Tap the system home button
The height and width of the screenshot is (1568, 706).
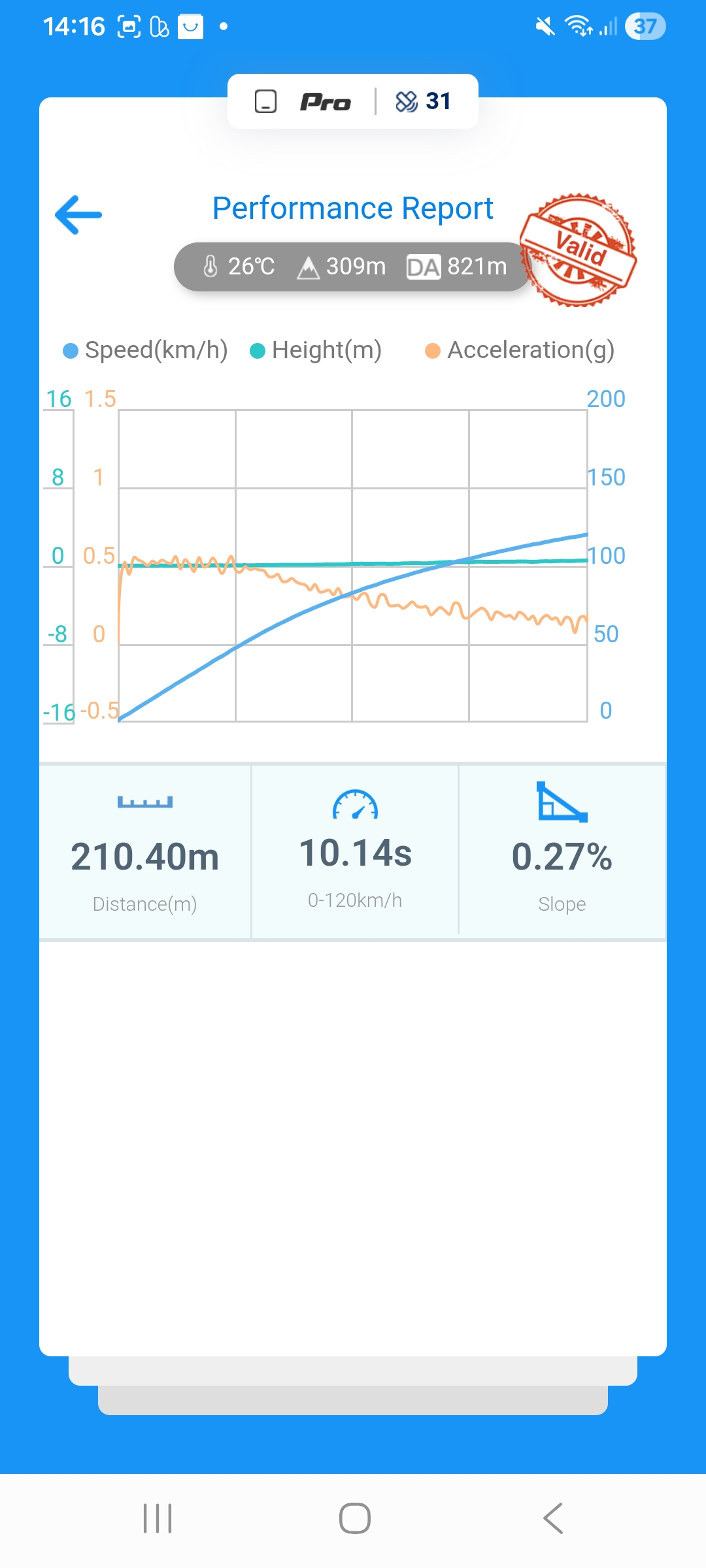tap(354, 1518)
